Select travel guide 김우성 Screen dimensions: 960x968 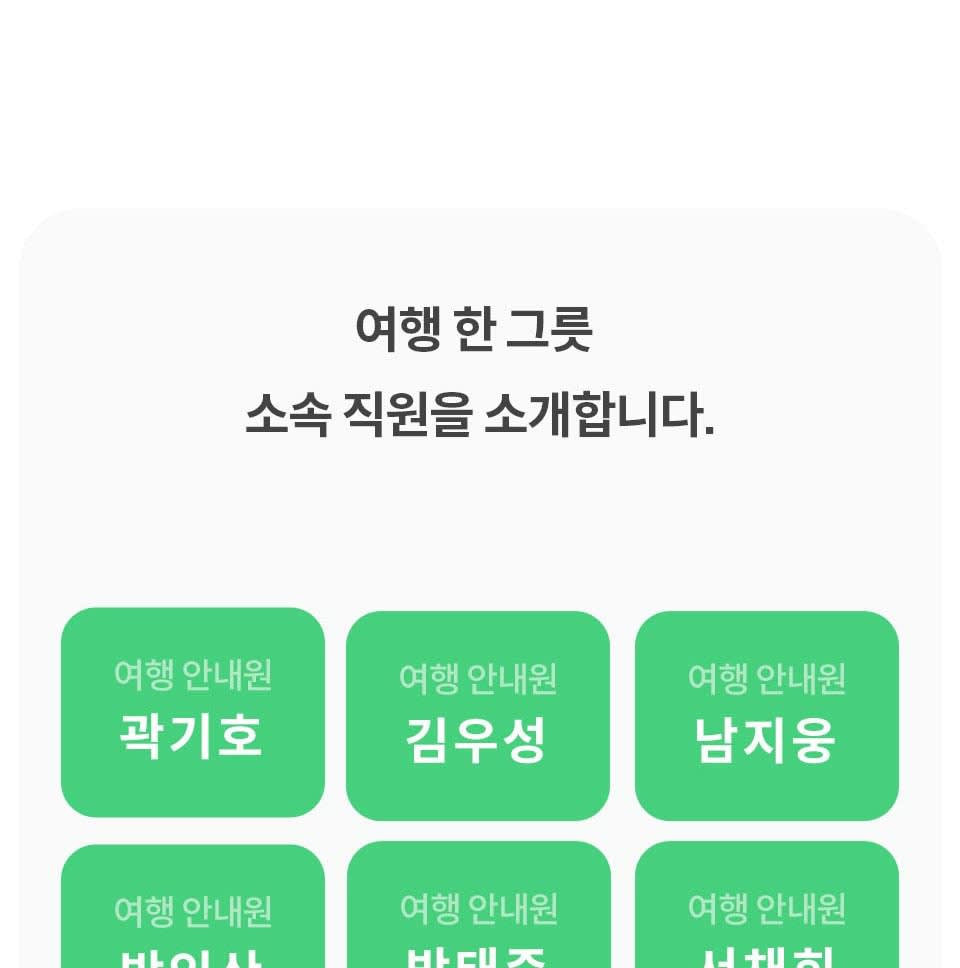coord(477,716)
